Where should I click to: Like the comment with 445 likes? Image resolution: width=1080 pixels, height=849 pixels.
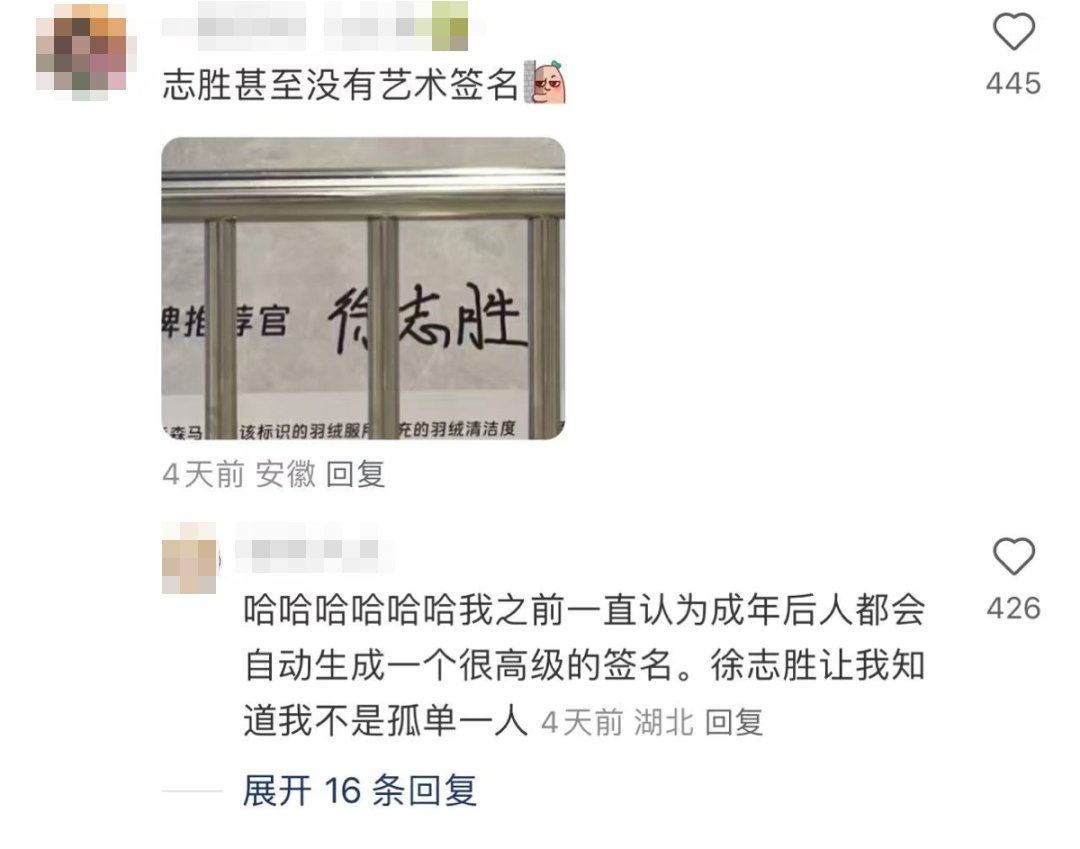pos(1013,35)
